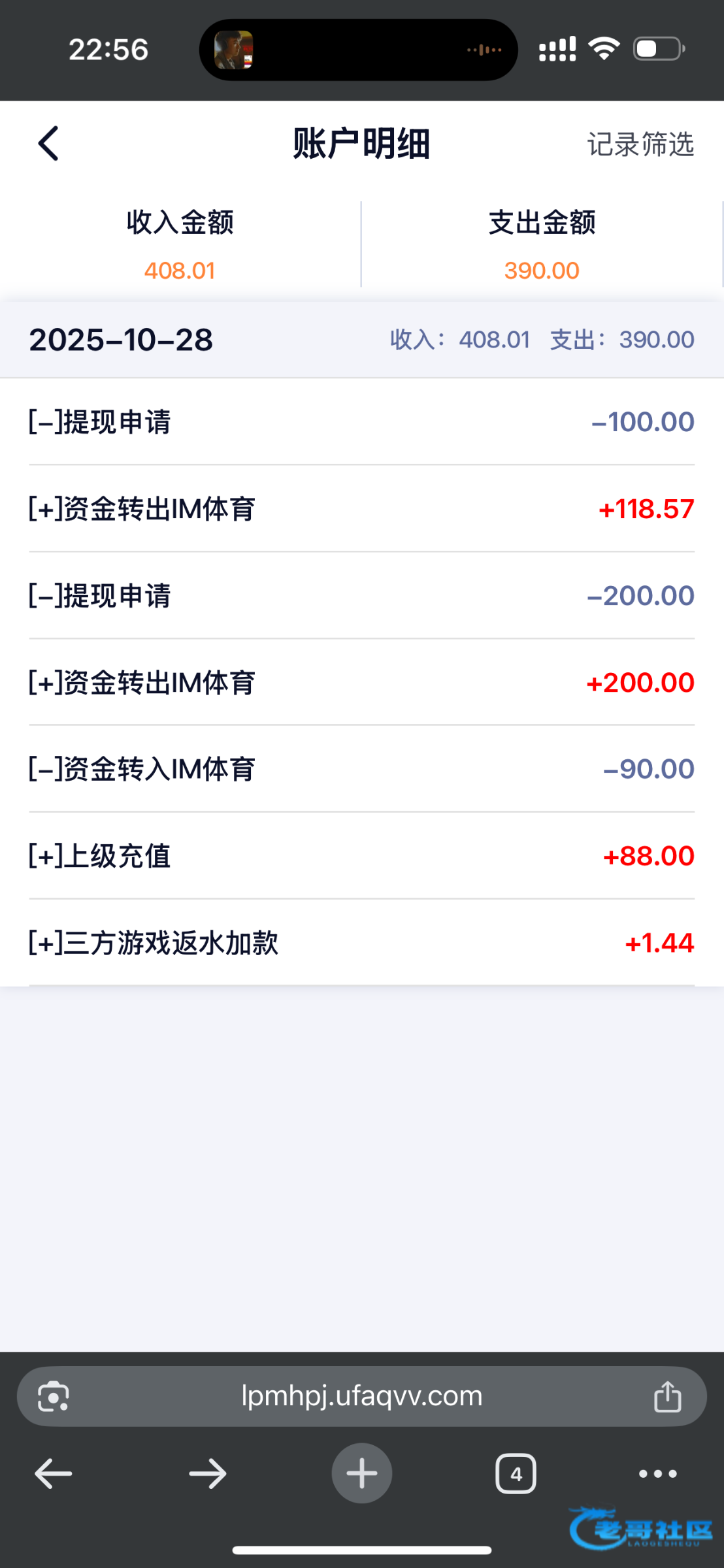Share this page via the share icon
The width and height of the screenshot is (724, 1568).
[667, 1397]
